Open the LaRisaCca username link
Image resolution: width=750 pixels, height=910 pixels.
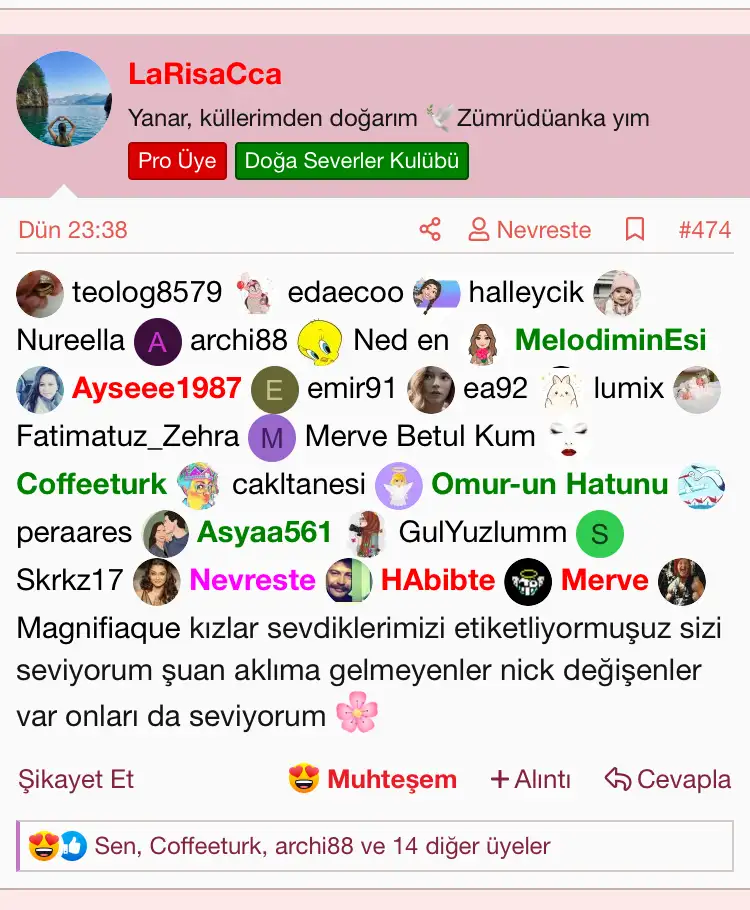click(x=204, y=74)
